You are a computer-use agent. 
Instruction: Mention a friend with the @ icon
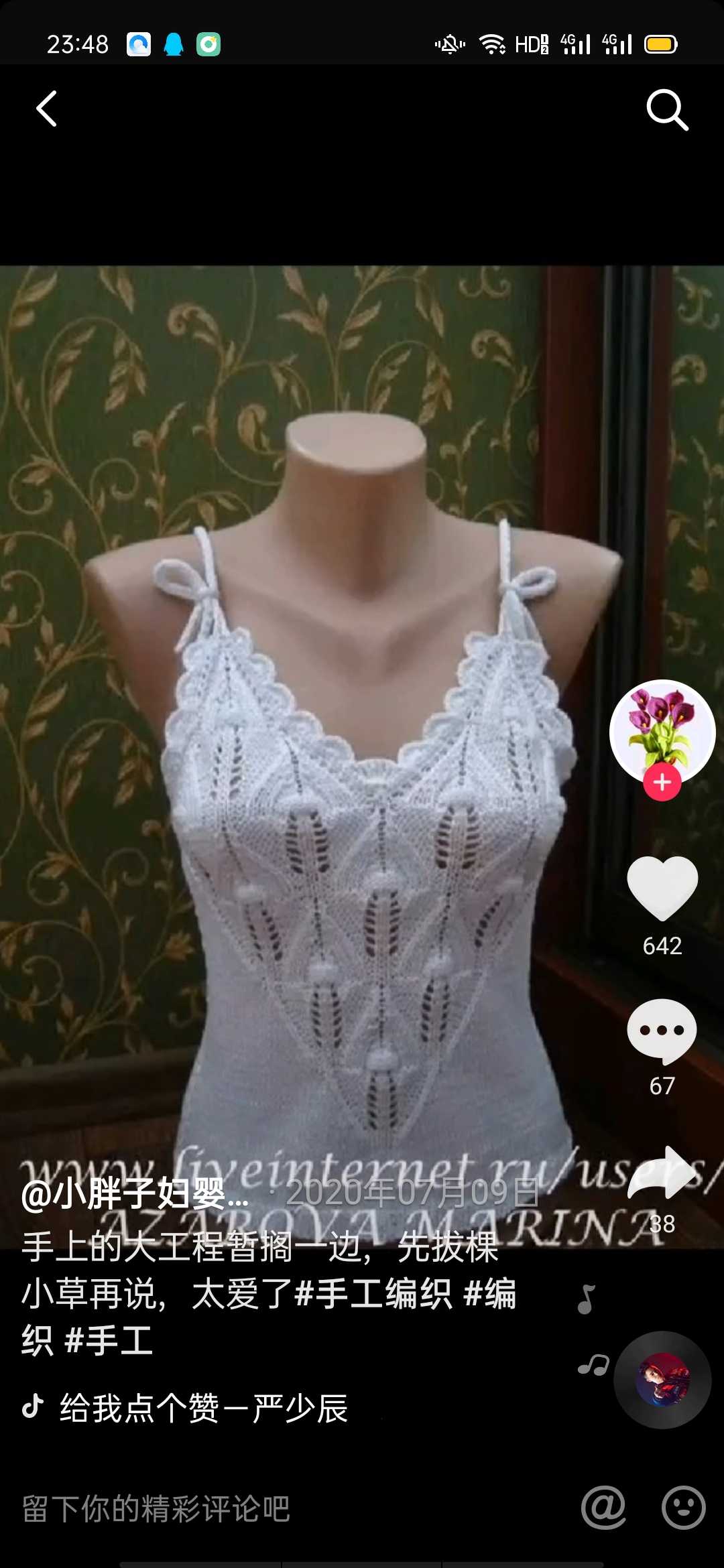pos(603,1508)
